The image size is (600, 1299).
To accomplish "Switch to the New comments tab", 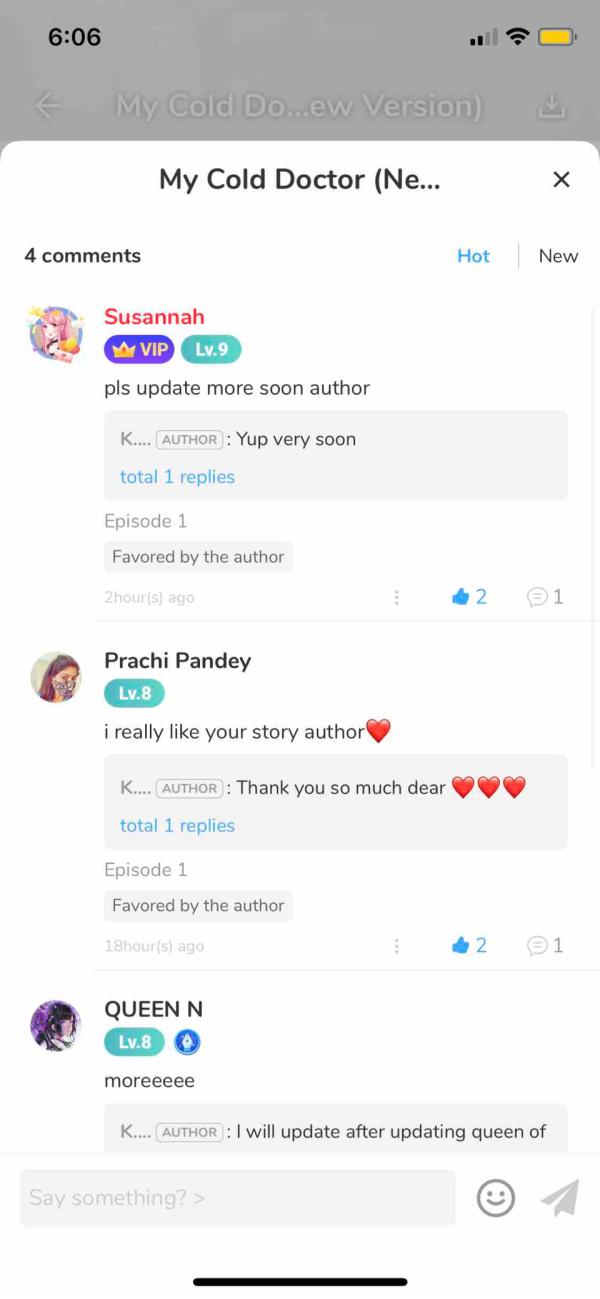I will [558, 256].
